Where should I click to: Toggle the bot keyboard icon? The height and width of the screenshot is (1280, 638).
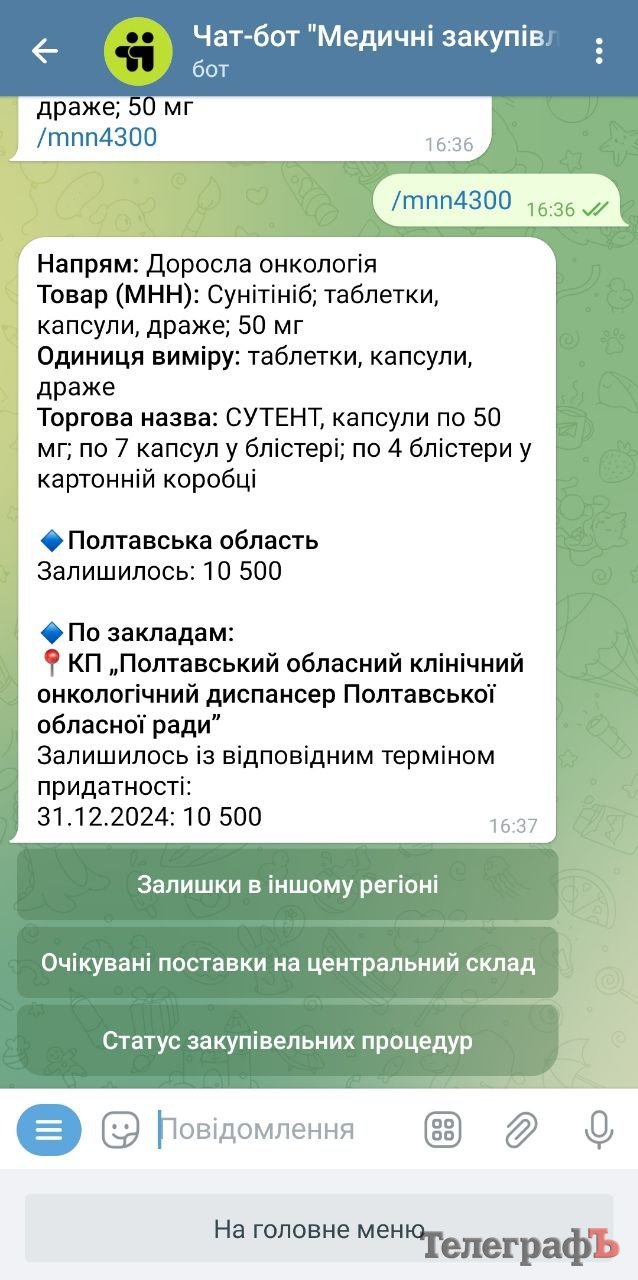[443, 1130]
